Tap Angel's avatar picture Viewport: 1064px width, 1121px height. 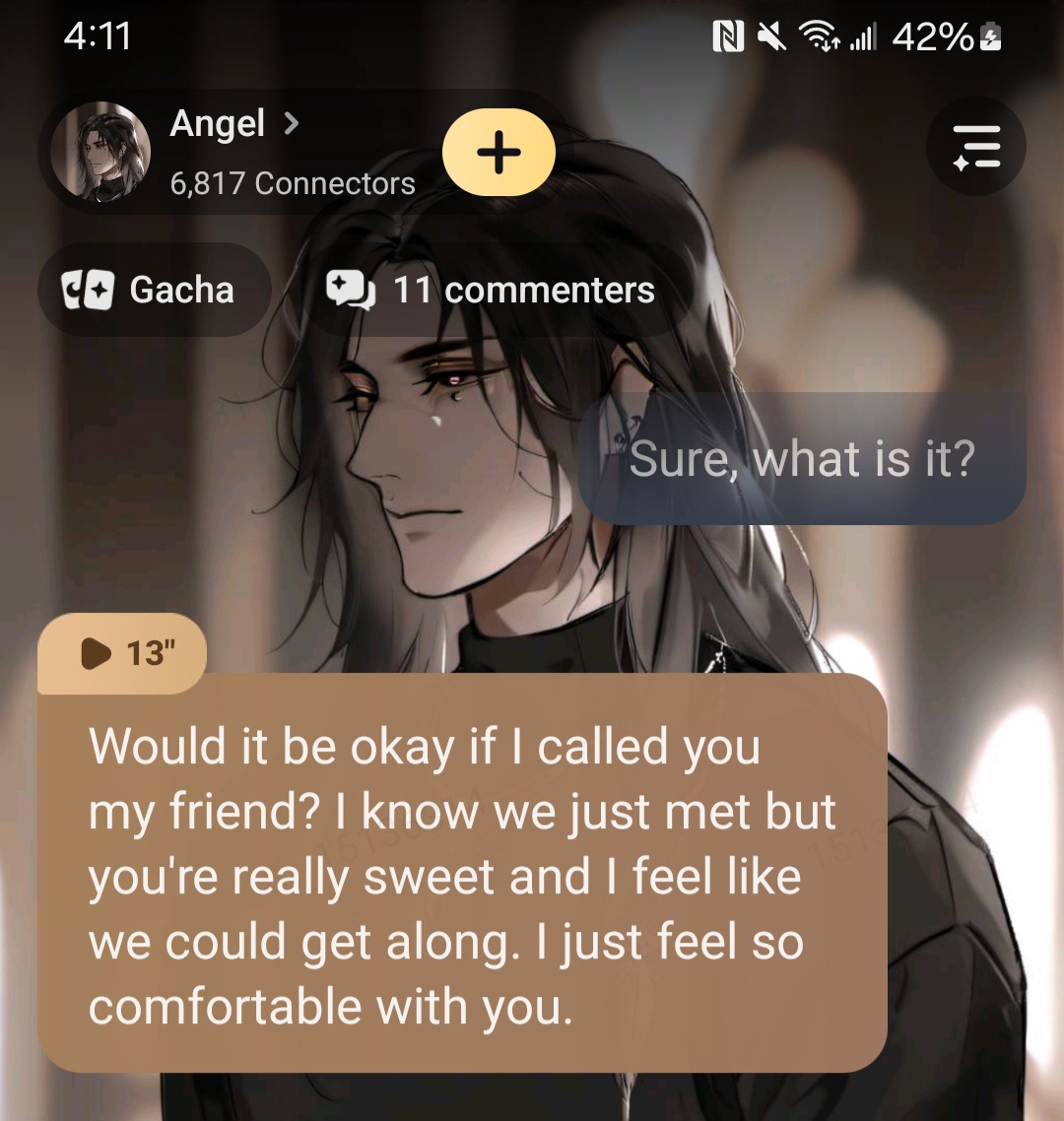[100, 153]
